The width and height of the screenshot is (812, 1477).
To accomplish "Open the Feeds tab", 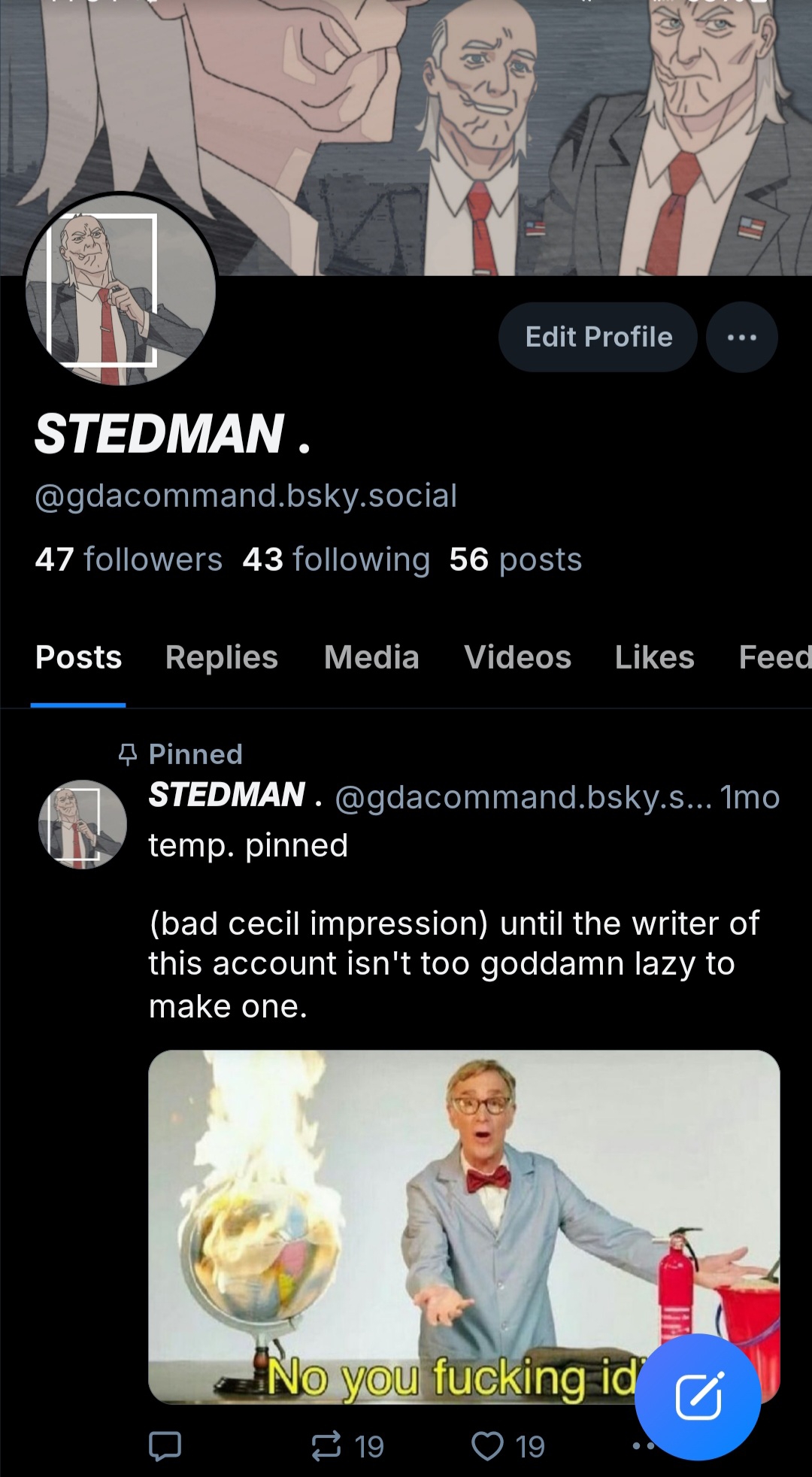I will click(774, 658).
